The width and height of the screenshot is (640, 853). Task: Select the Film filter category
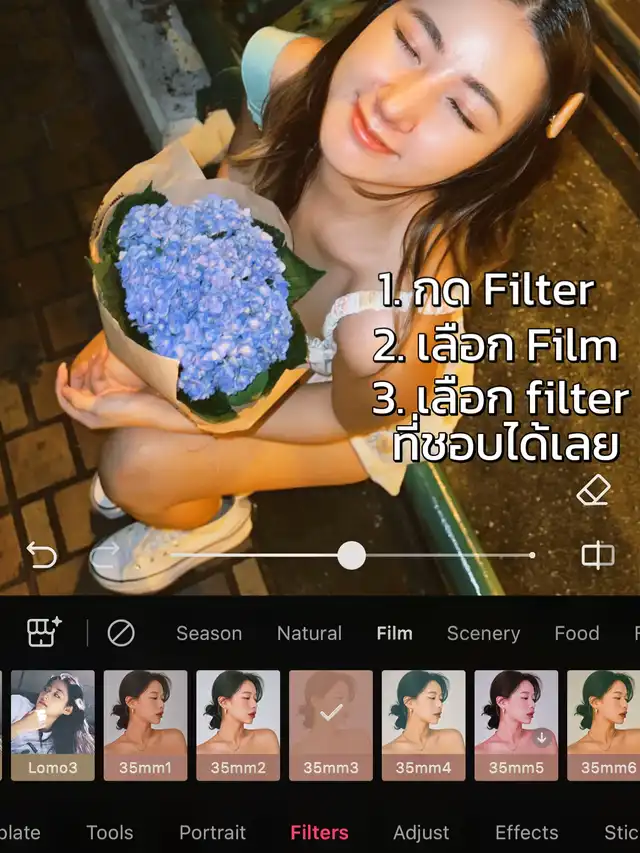tap(394, 633)
